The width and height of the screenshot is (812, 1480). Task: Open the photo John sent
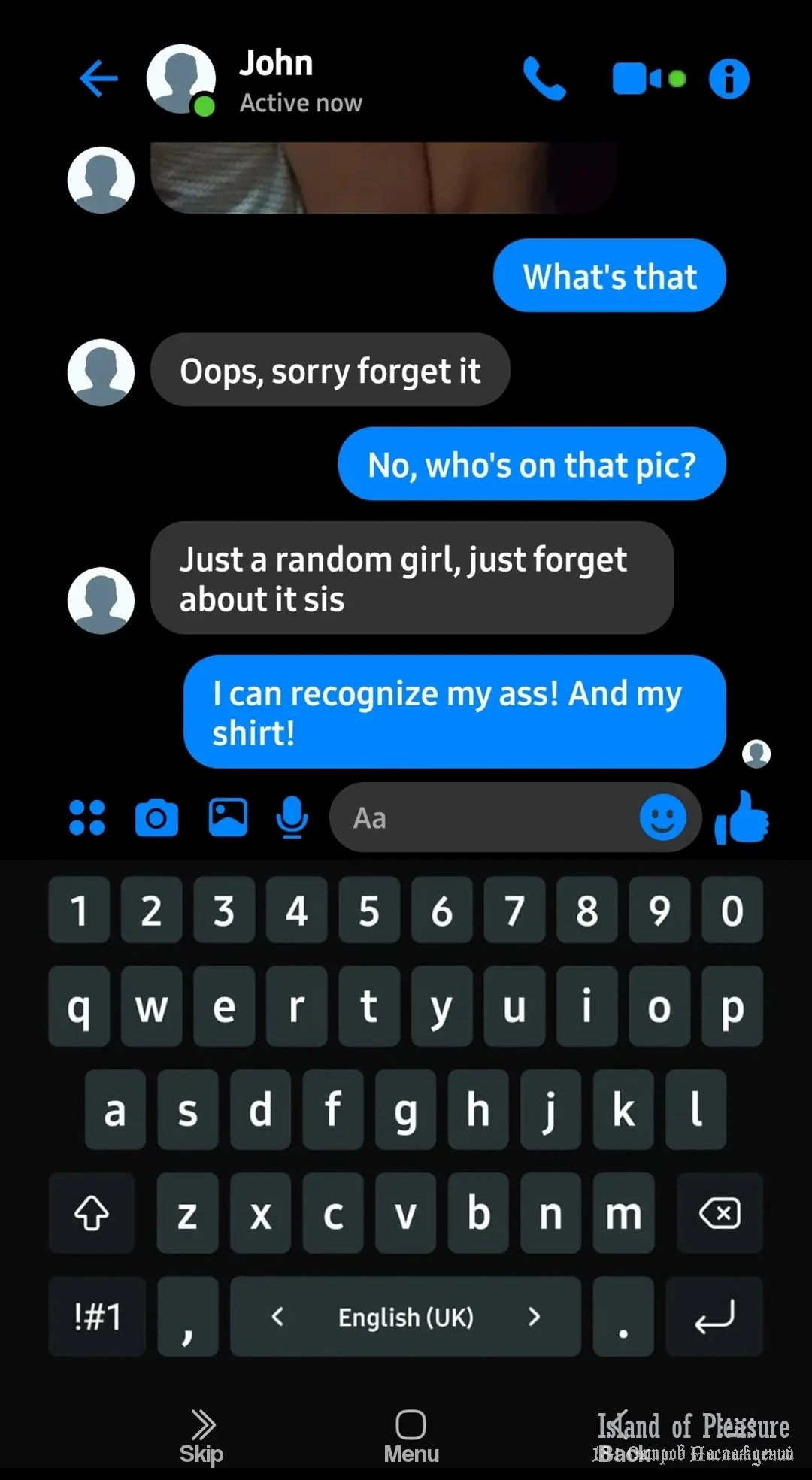(383, 178)
